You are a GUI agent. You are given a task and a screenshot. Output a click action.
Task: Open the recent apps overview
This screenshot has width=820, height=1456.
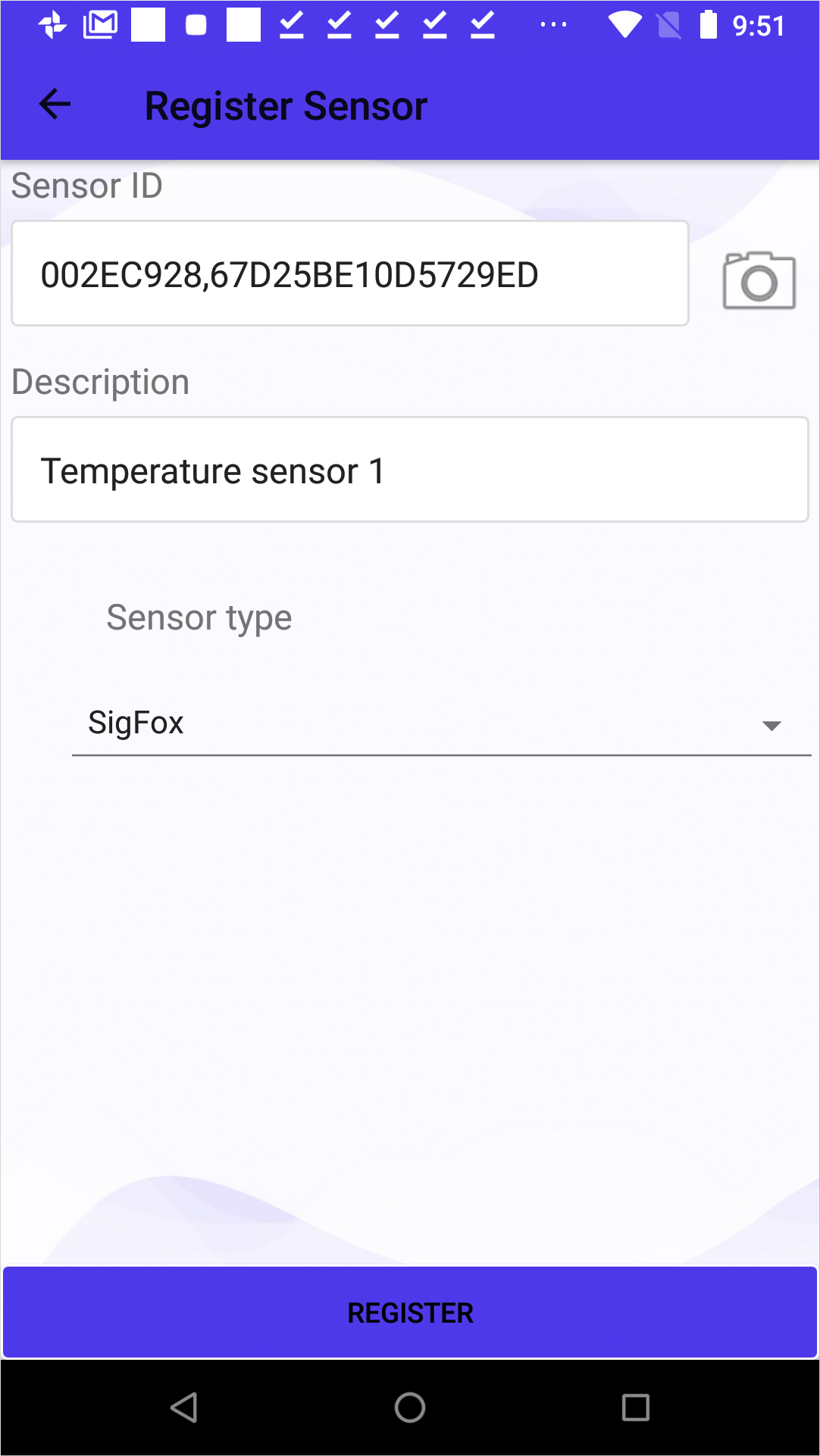[635, 1408]
